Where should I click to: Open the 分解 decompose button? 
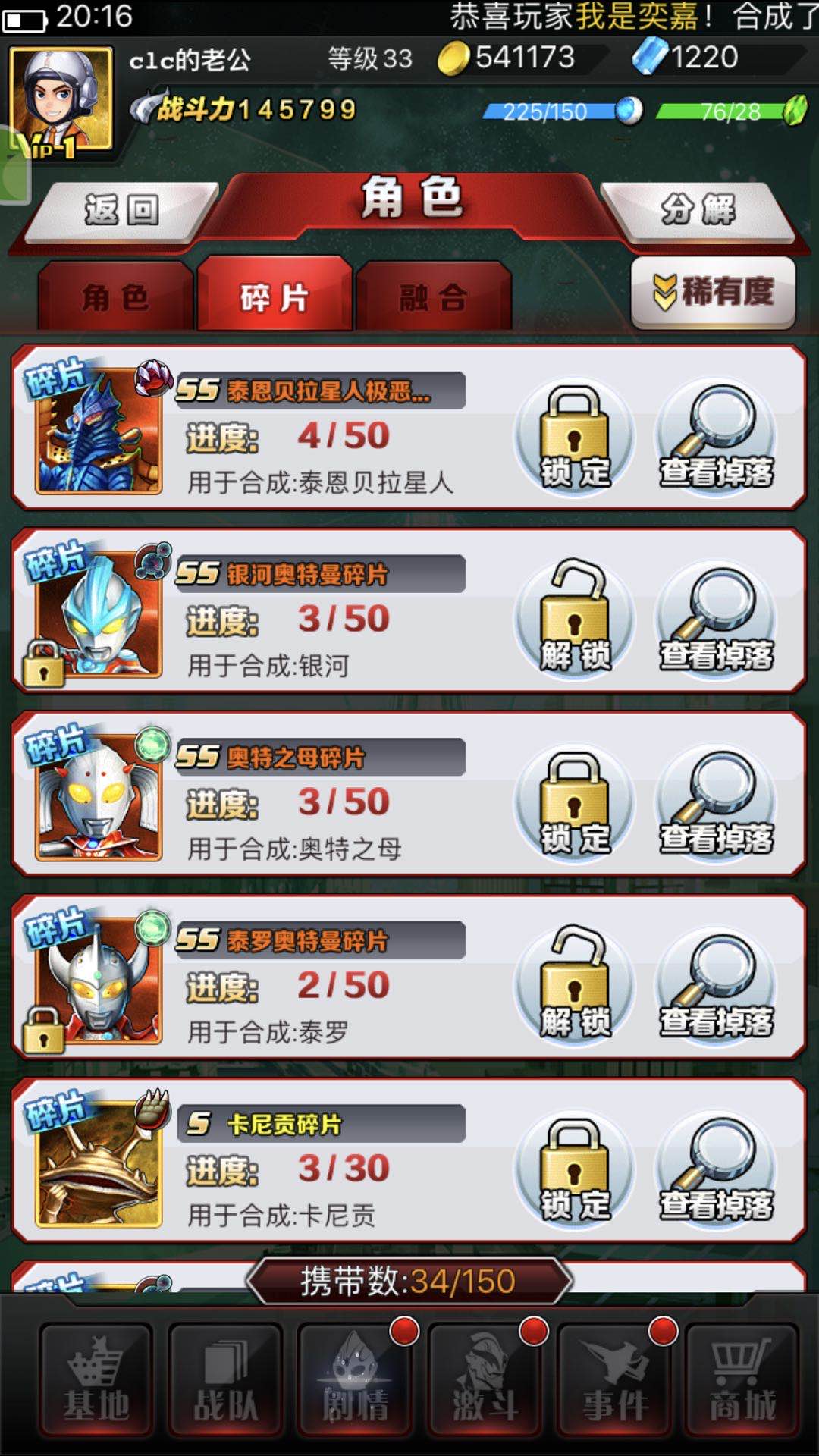[698, 210]
